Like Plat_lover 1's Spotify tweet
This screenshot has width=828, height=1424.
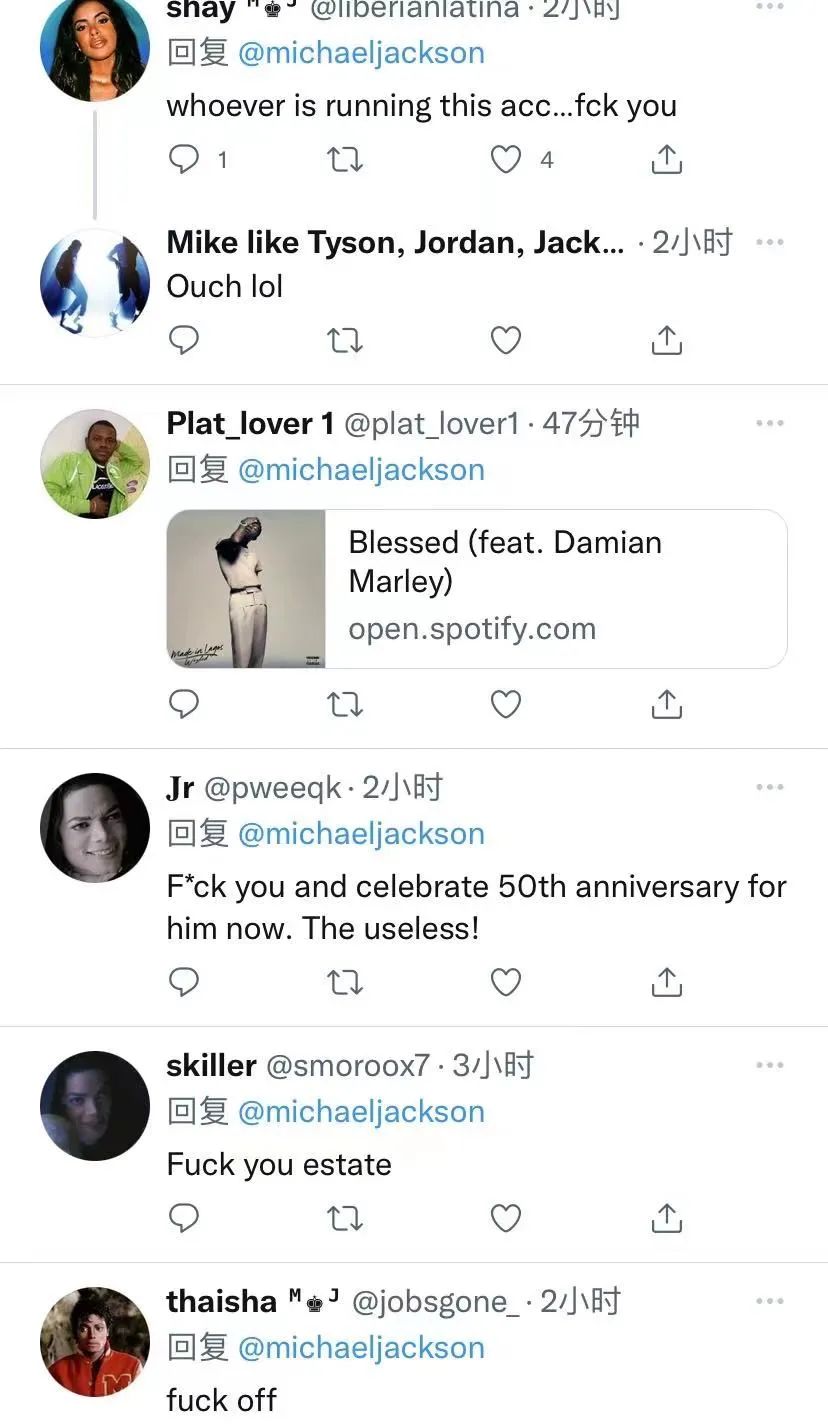506,705
